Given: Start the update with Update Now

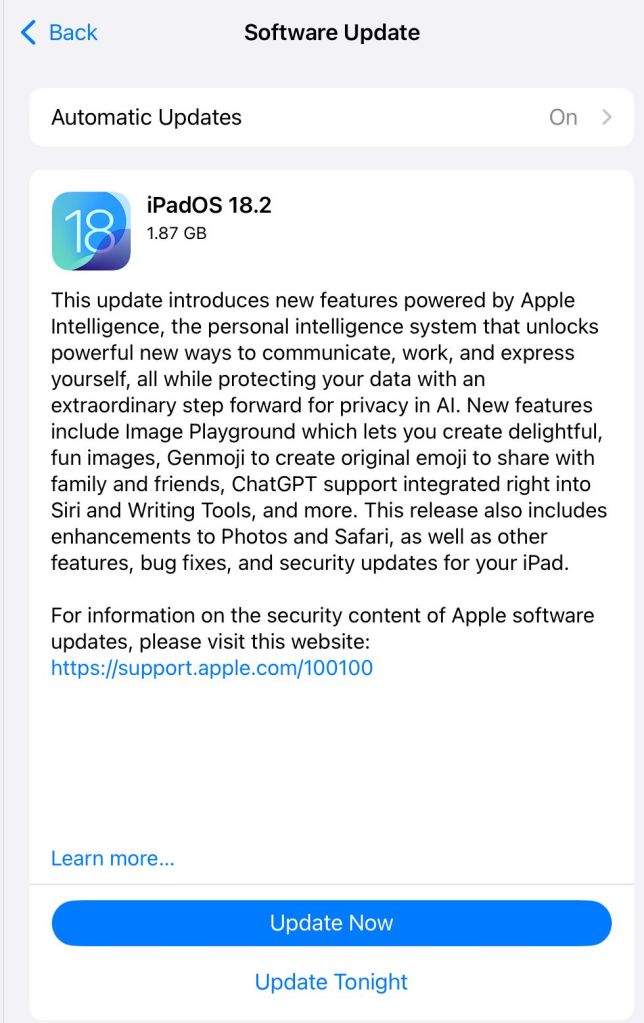Looking at the screenshot, I should 331,923.
